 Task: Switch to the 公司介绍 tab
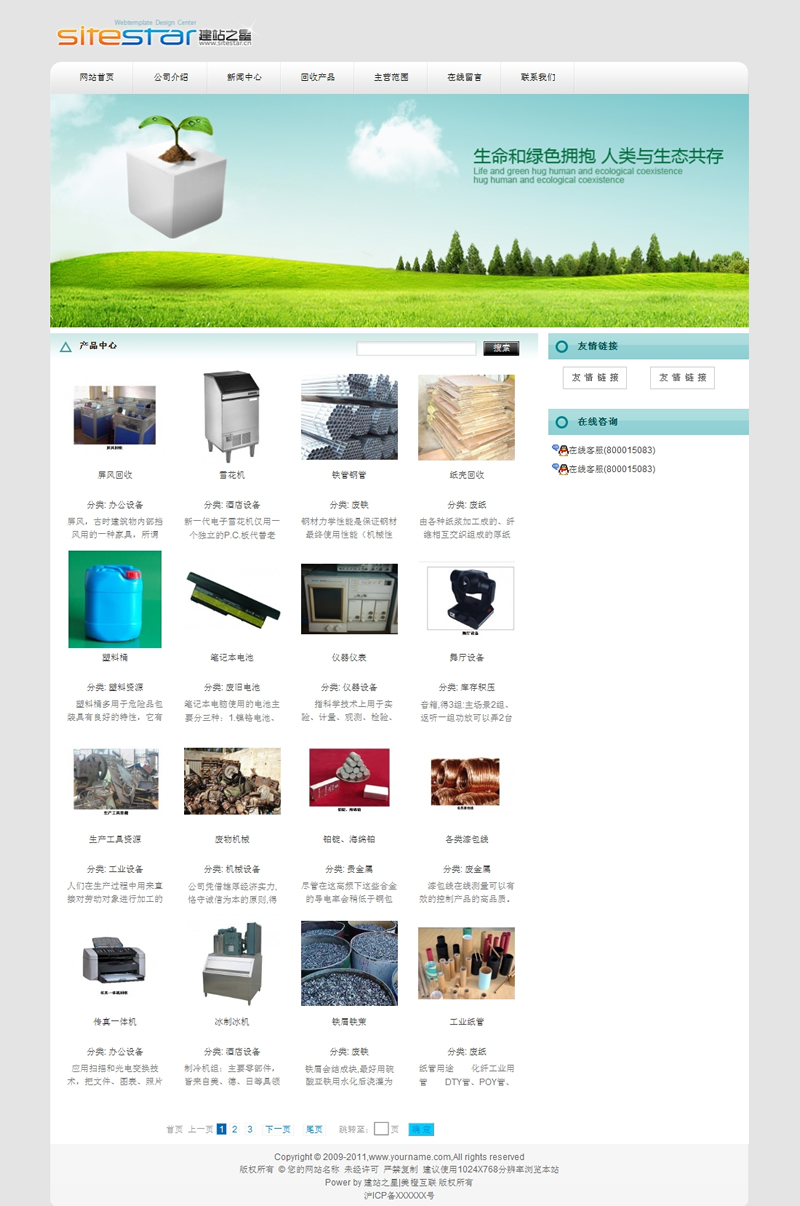point(170,77)
